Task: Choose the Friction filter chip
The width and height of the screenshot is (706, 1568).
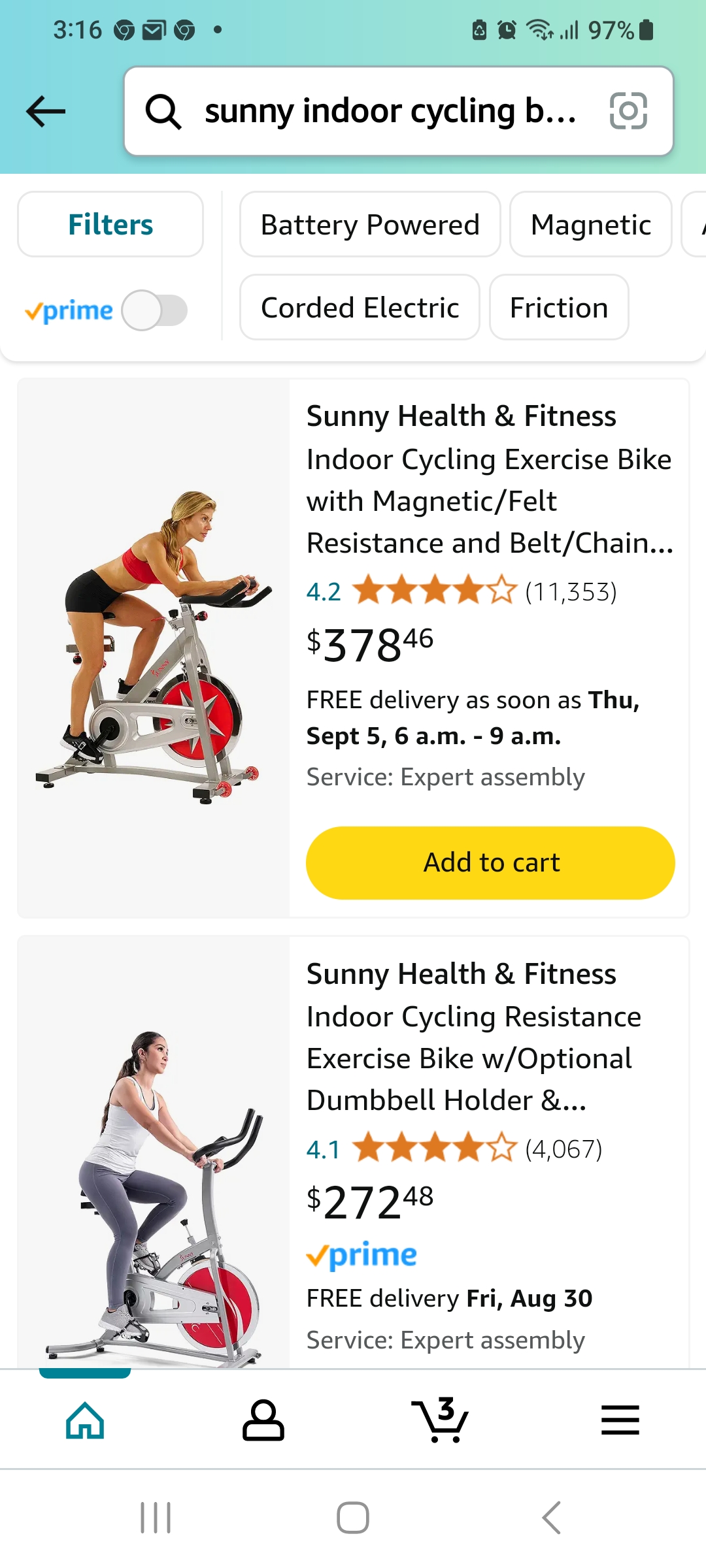Action: (559, 307)
